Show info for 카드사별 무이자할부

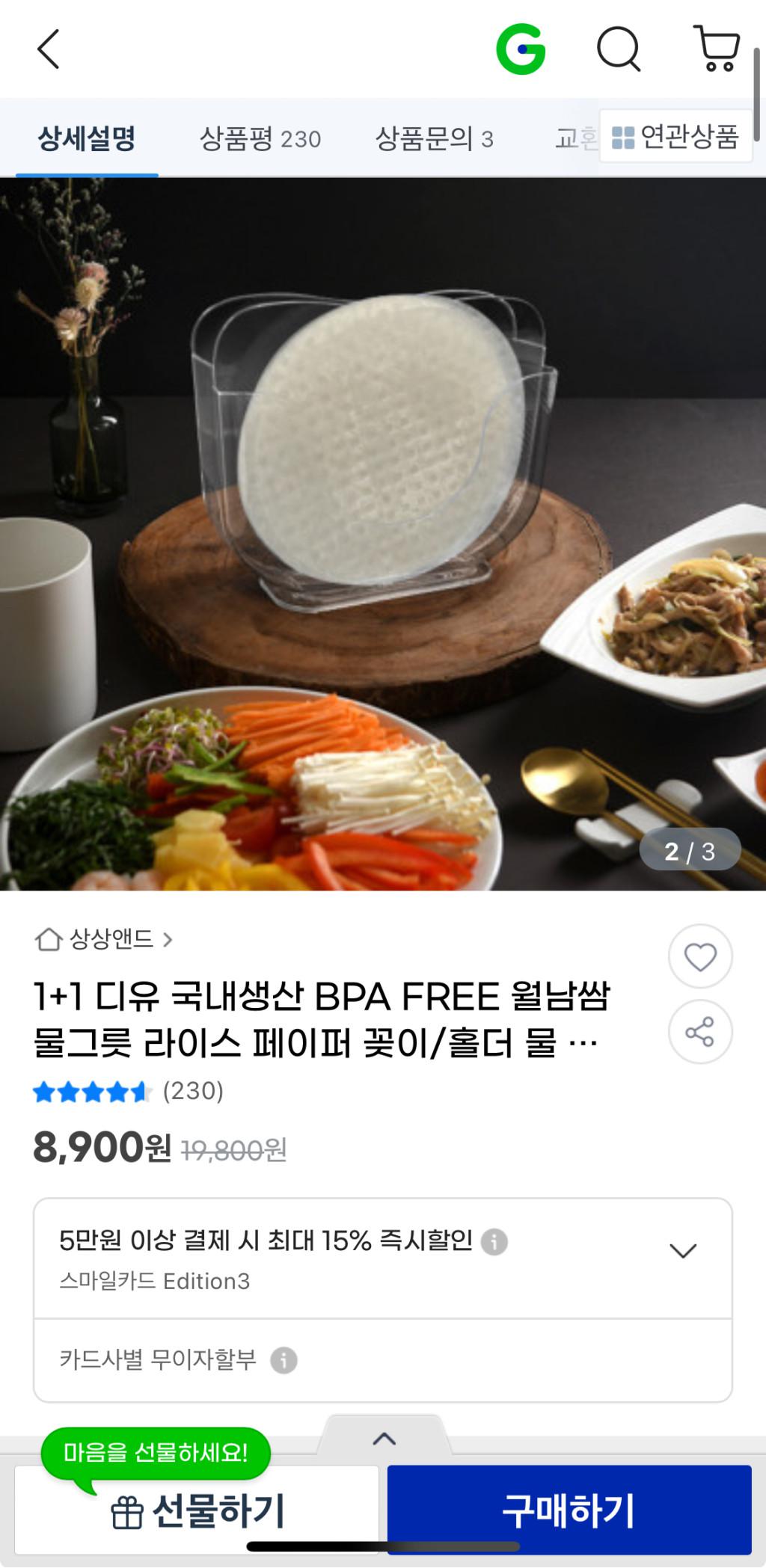284,1360
